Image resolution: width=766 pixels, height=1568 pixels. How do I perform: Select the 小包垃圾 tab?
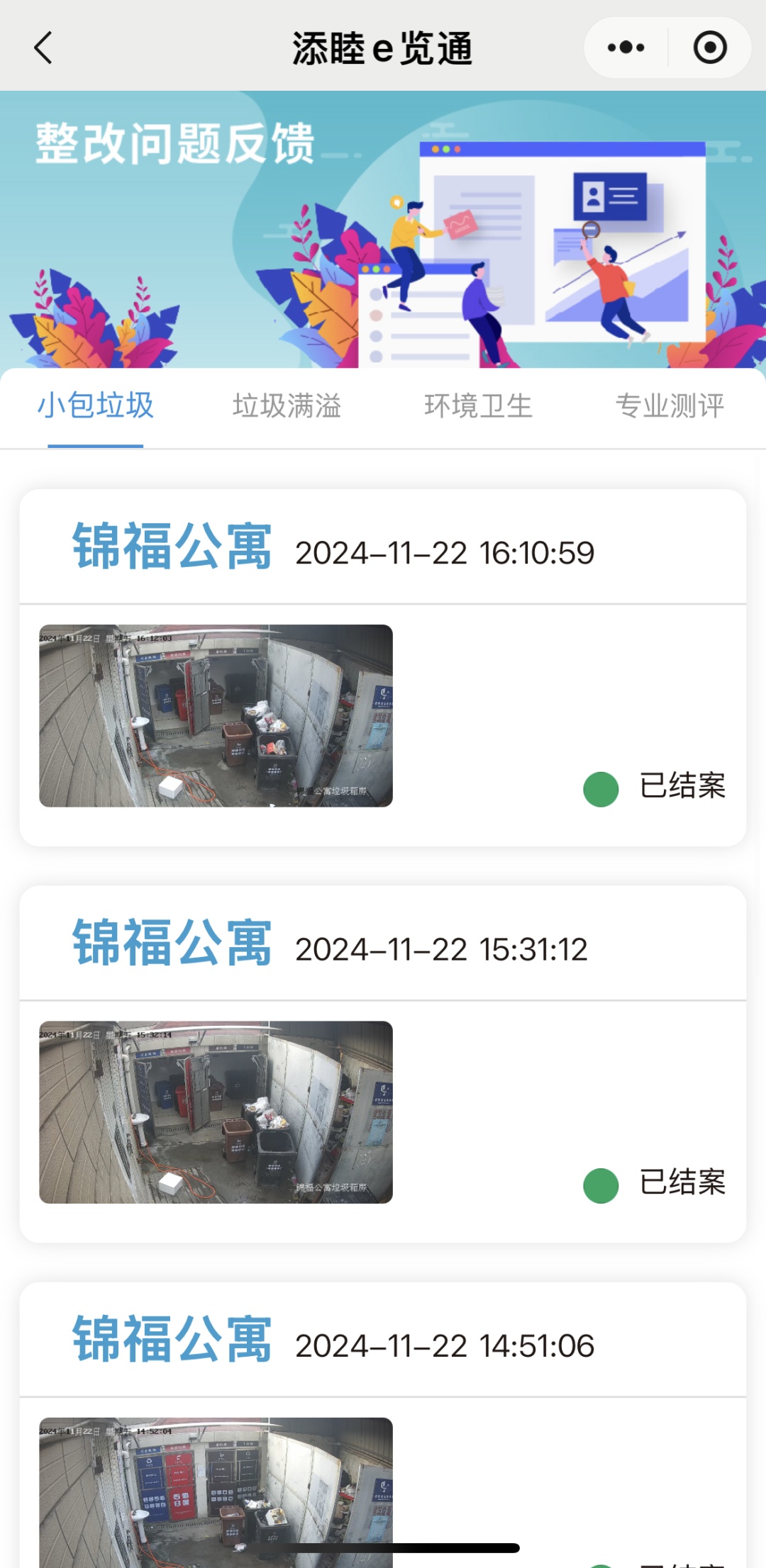(x=96, y=406)
